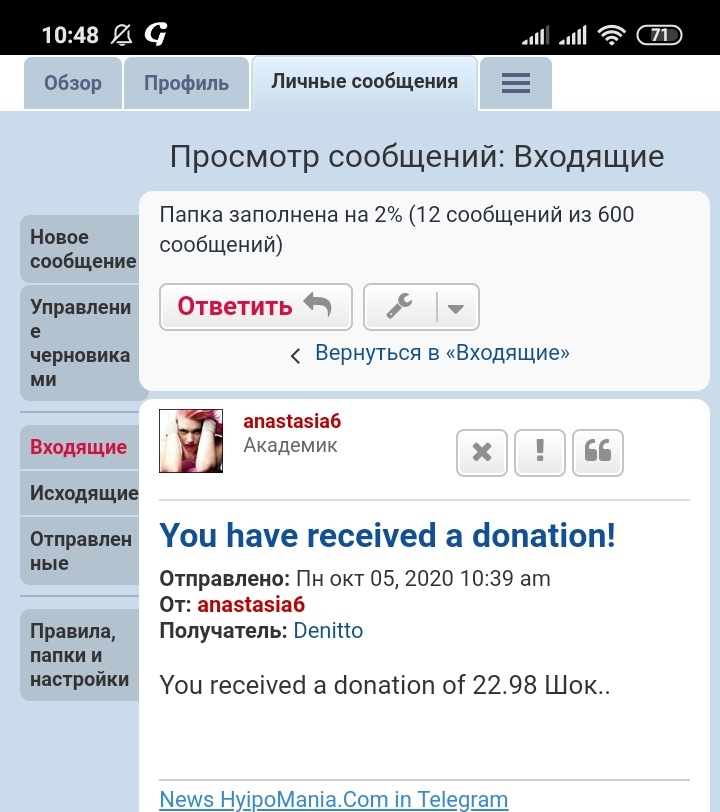Open anastasia6's avatar picture

pyautogui.click(x=191, y=441)
